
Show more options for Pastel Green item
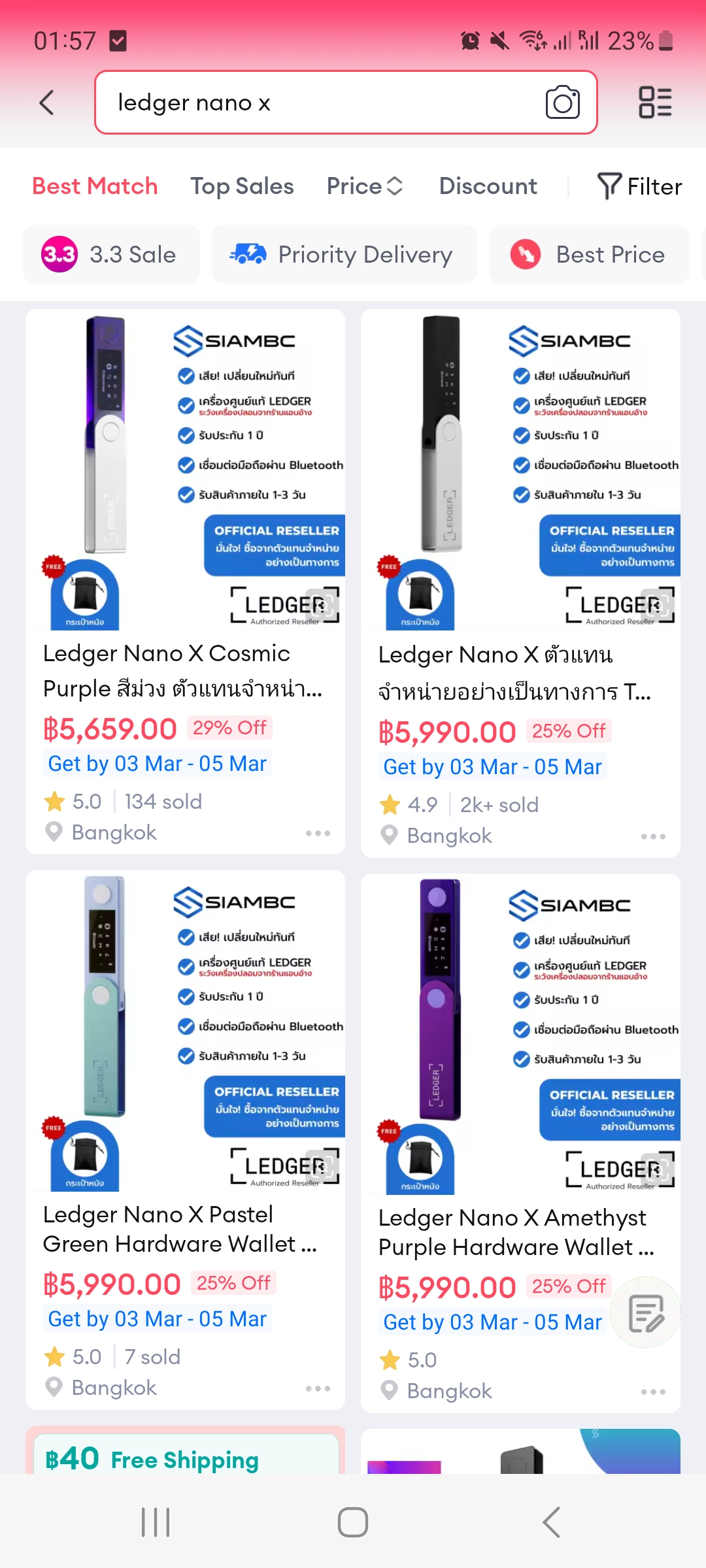[318, 1388]
